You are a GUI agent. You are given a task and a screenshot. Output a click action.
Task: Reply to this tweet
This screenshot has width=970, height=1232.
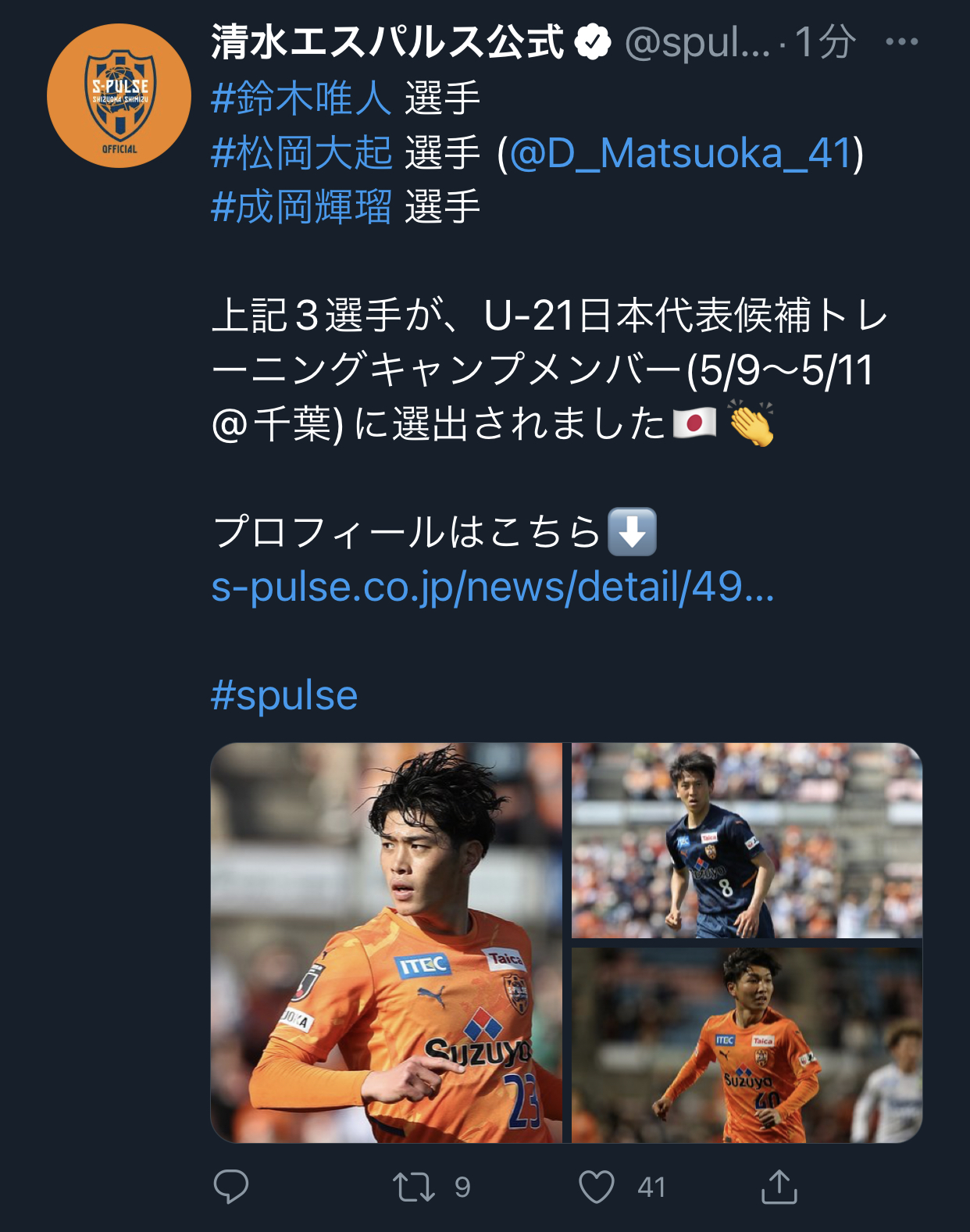coord(231,1186)
